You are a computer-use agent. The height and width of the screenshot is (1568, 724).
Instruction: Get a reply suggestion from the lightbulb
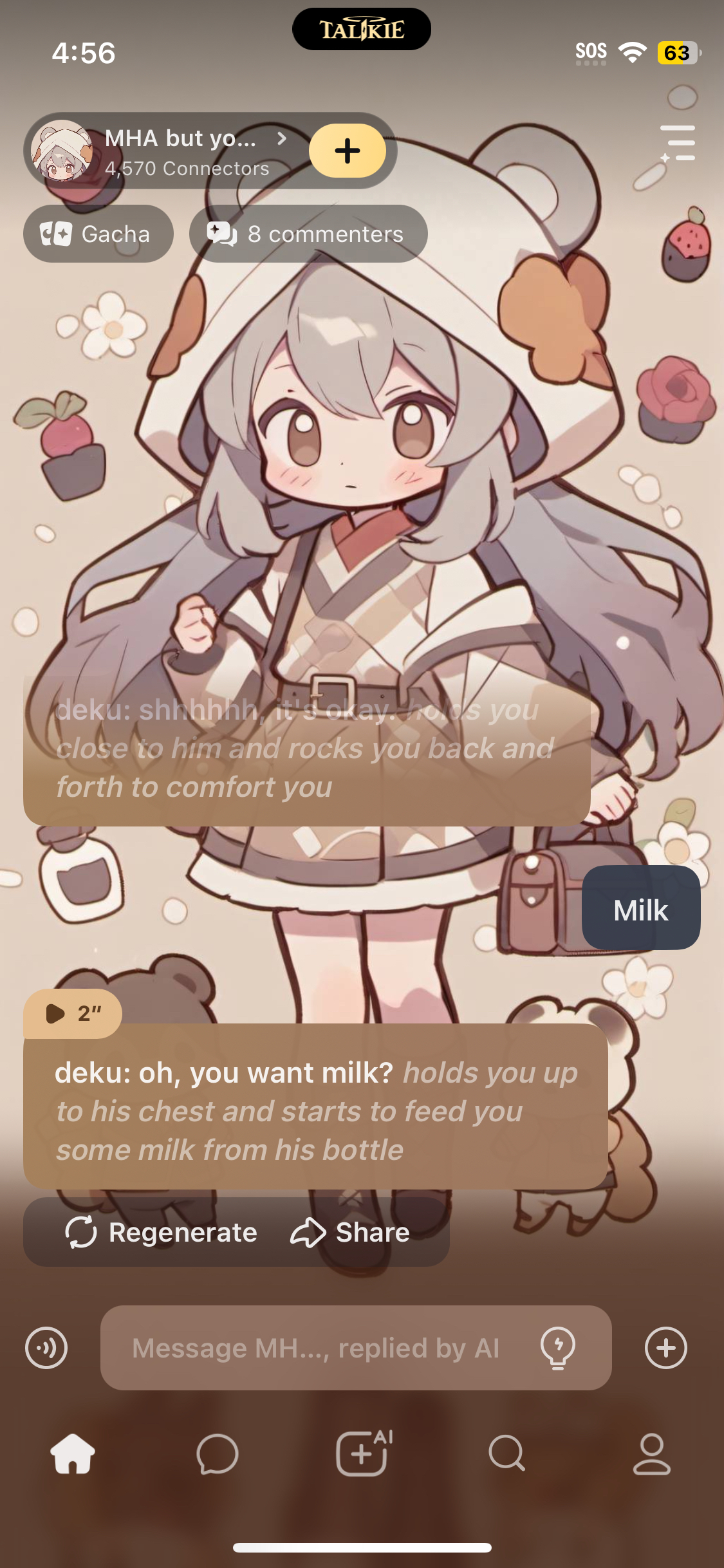pos(558,1348)
